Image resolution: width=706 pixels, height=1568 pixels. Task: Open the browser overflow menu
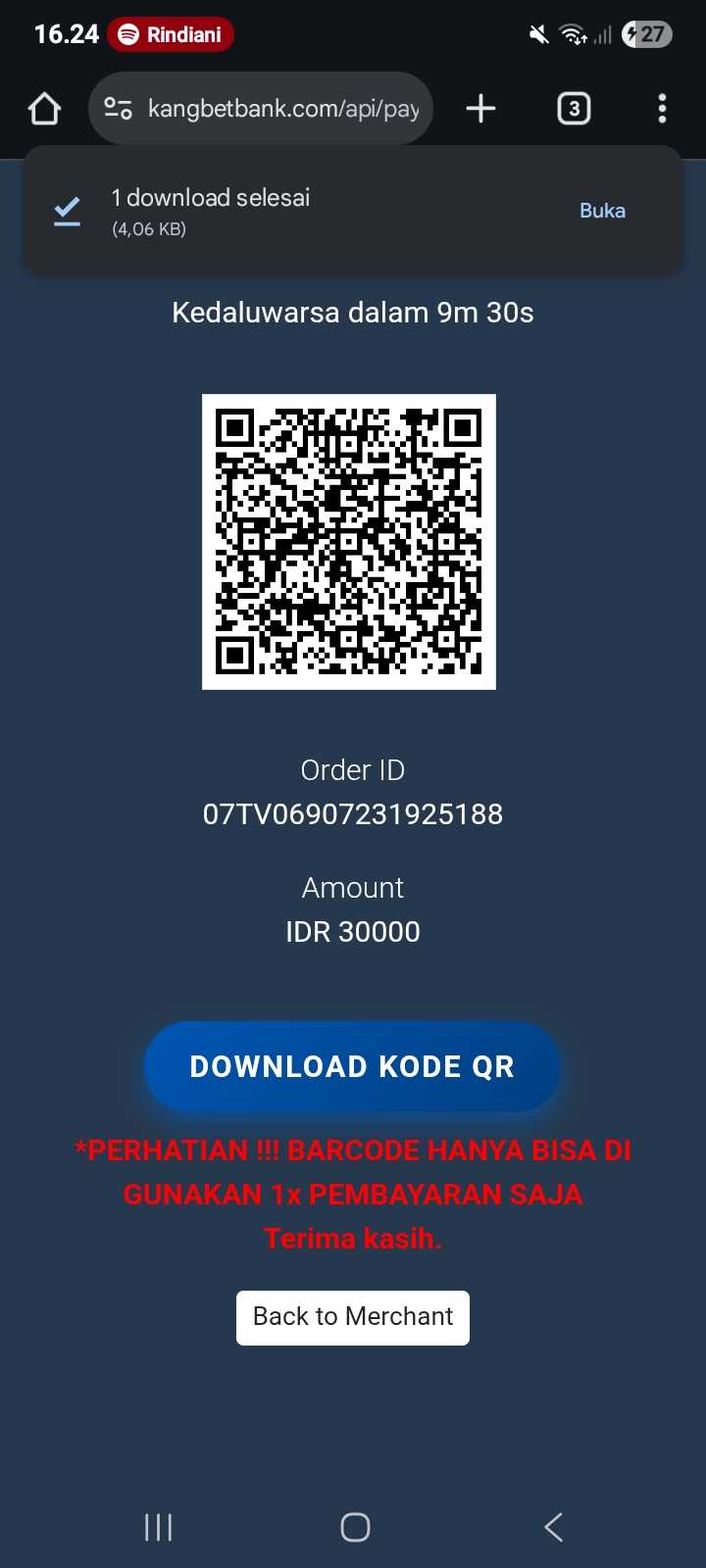click(662, 109)
